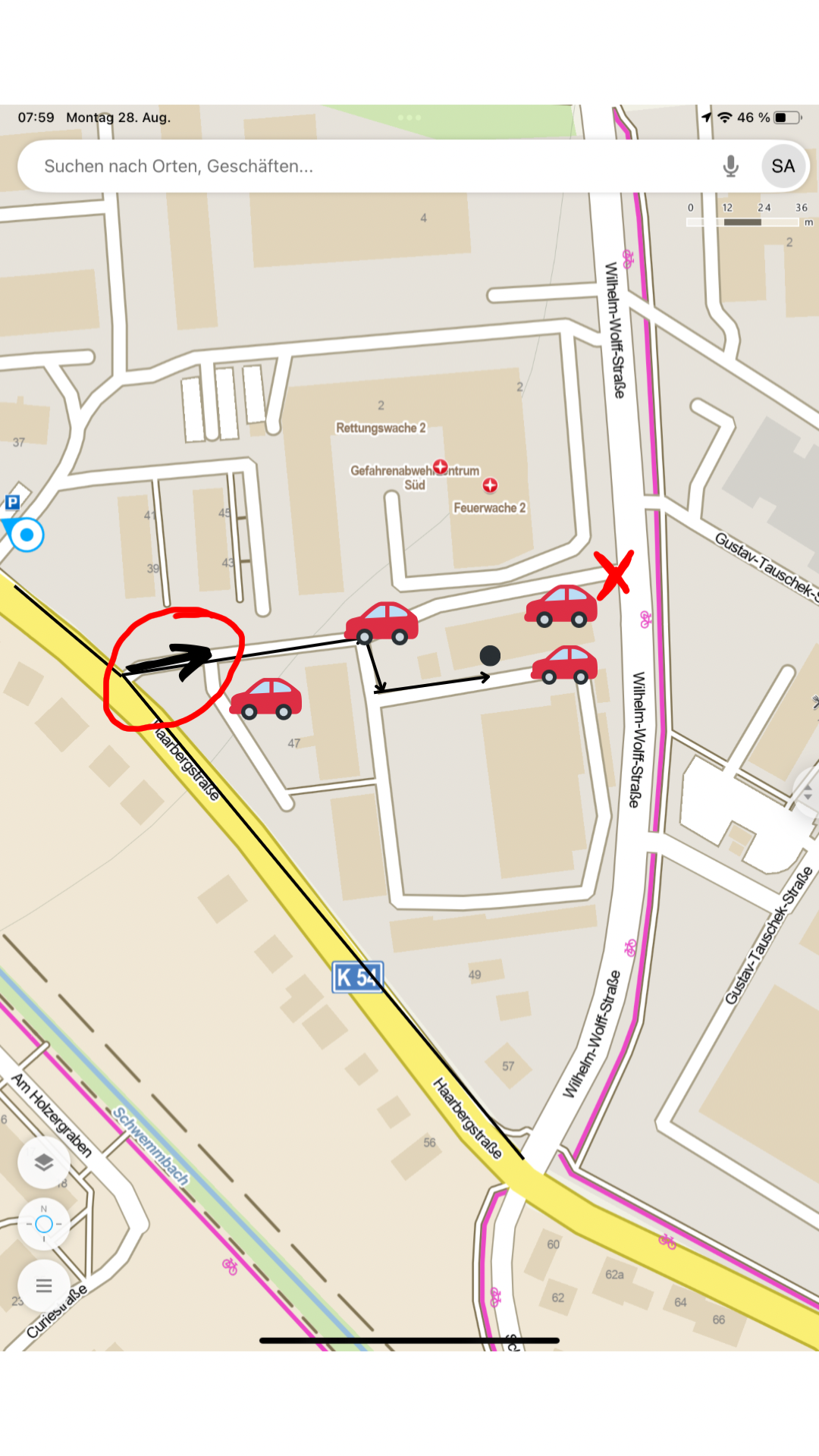The image size is (819, 1456).
Task: Open the hamburger menu button
Action: point(44,1285)
